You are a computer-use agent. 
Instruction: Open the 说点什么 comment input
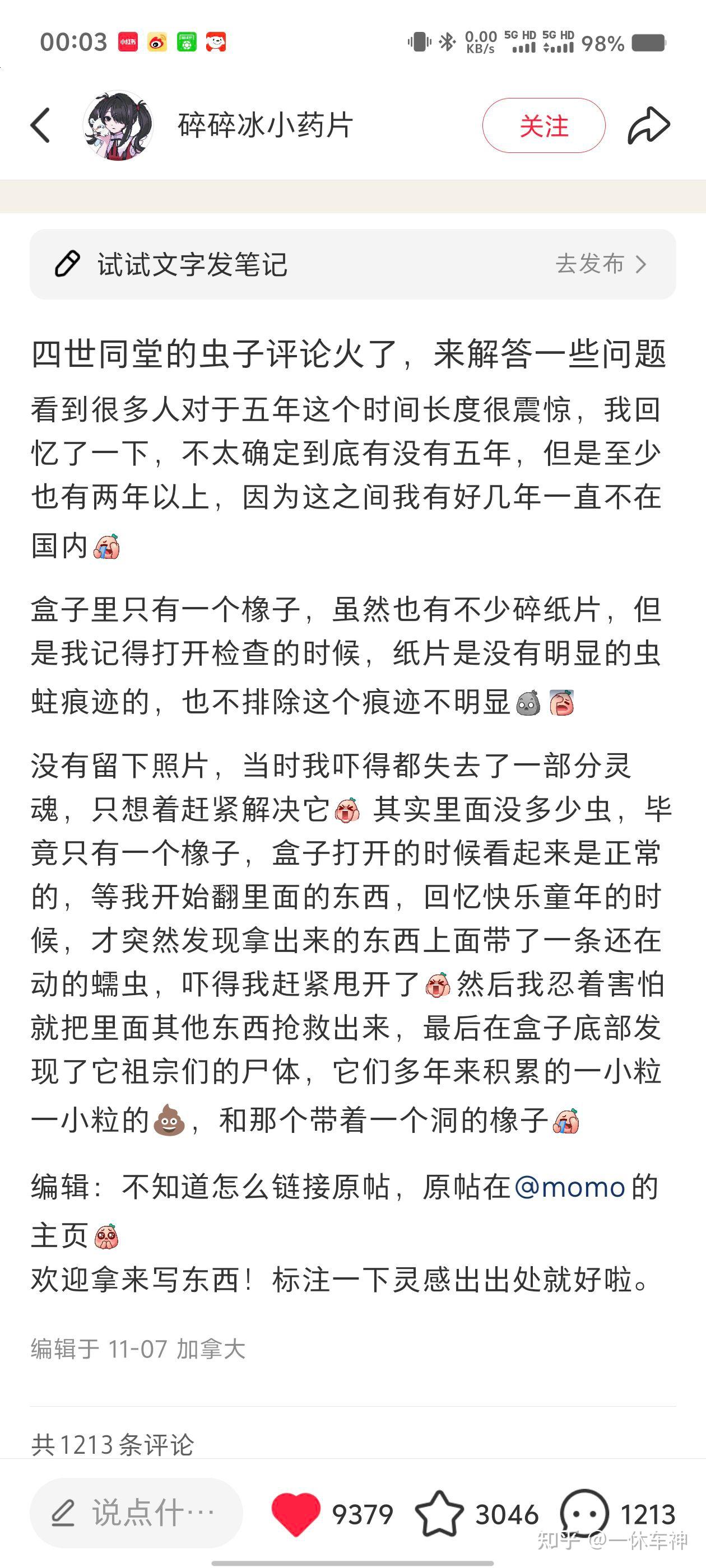tap(137, 1513)
